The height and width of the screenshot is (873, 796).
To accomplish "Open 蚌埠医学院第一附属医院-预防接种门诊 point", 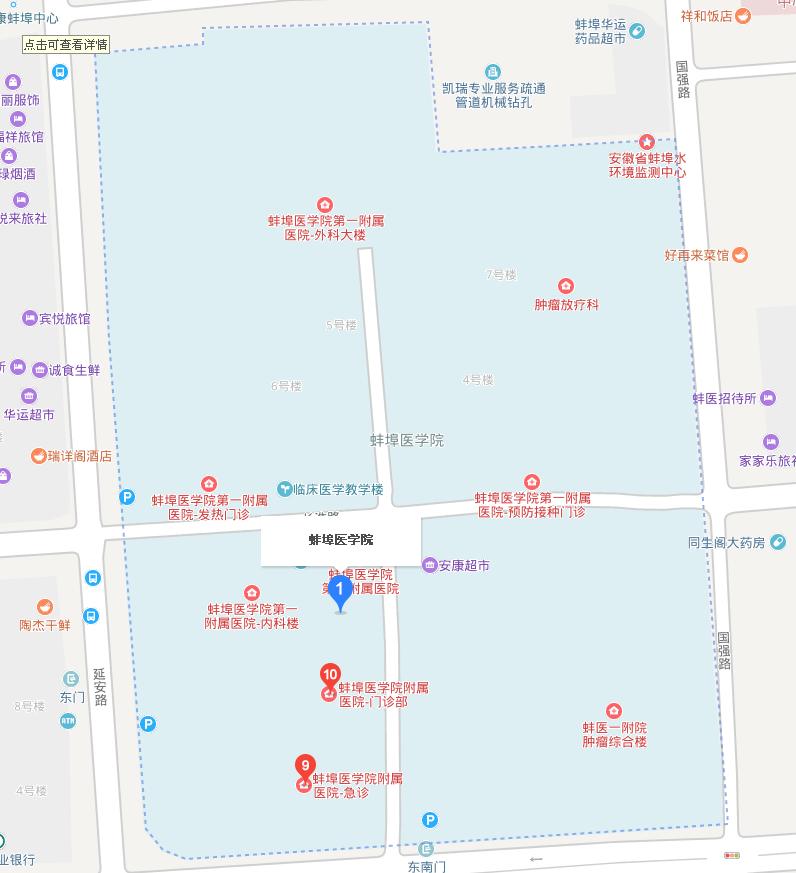I will pyautogui.click(x=532, y=482).
